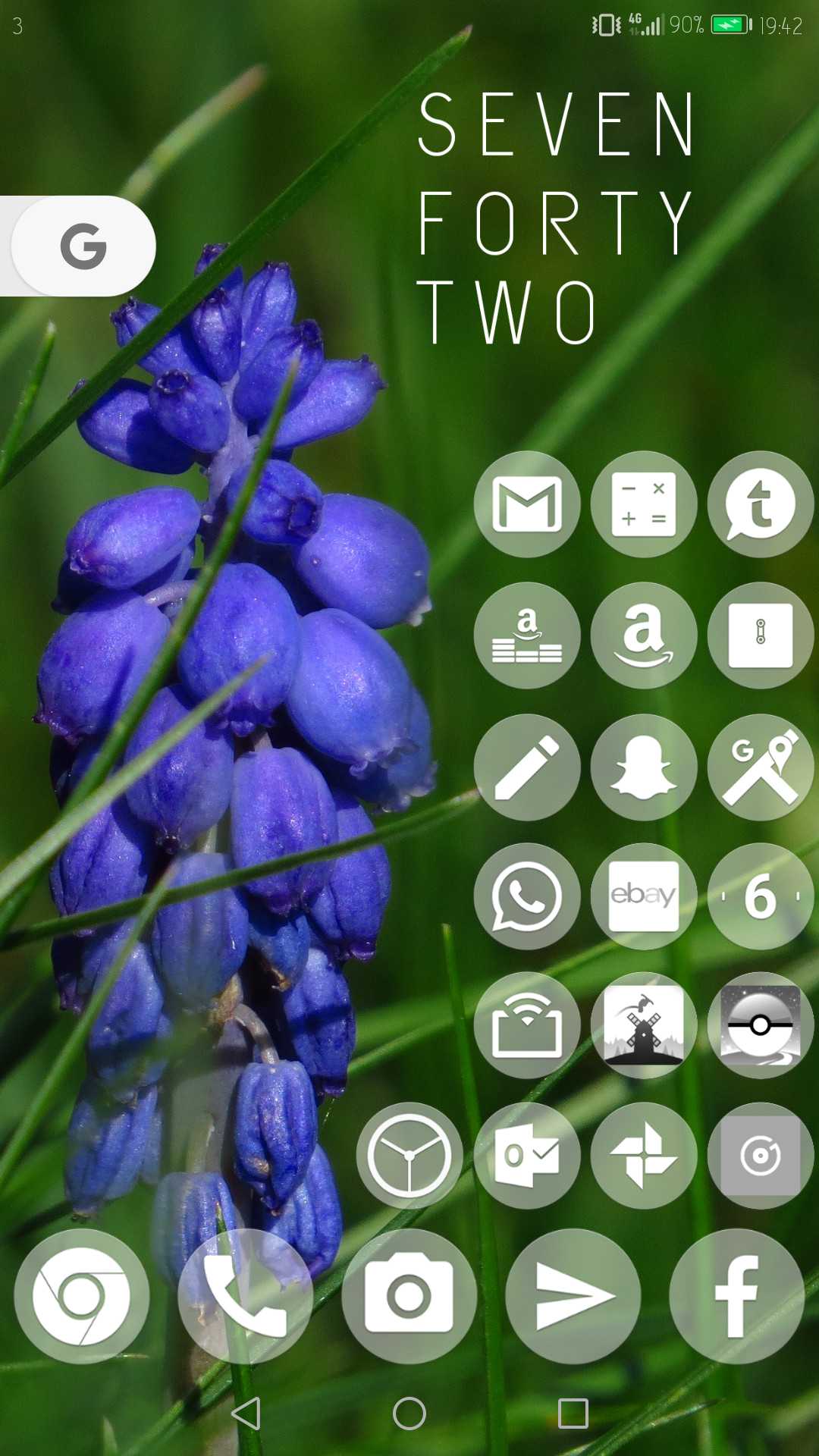The width and height of the screenshot is (819, 1456).
Task: Open the windmill game icon
Action: coord(644,1025)
